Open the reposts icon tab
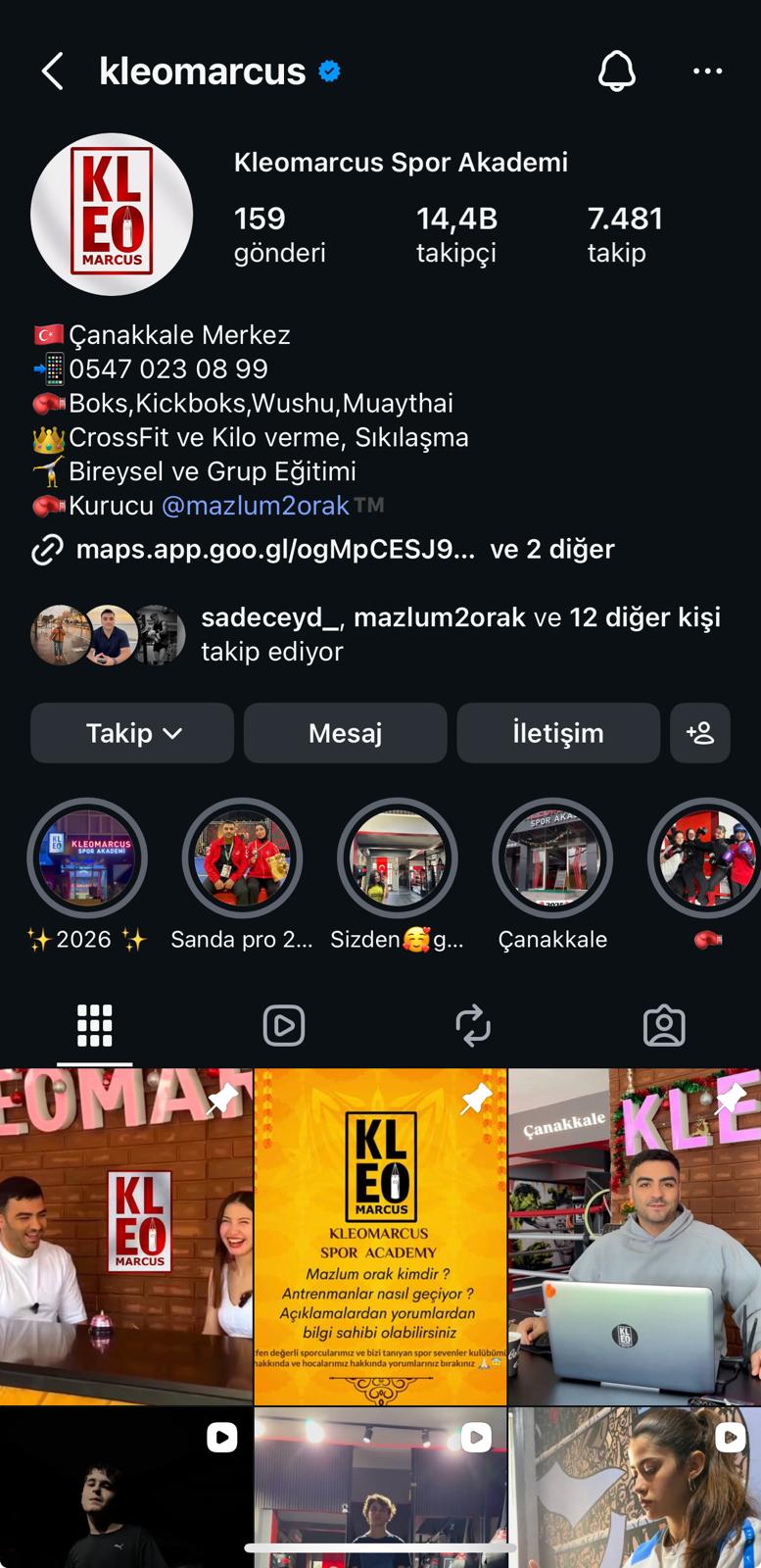 [x=474, y=1025]
